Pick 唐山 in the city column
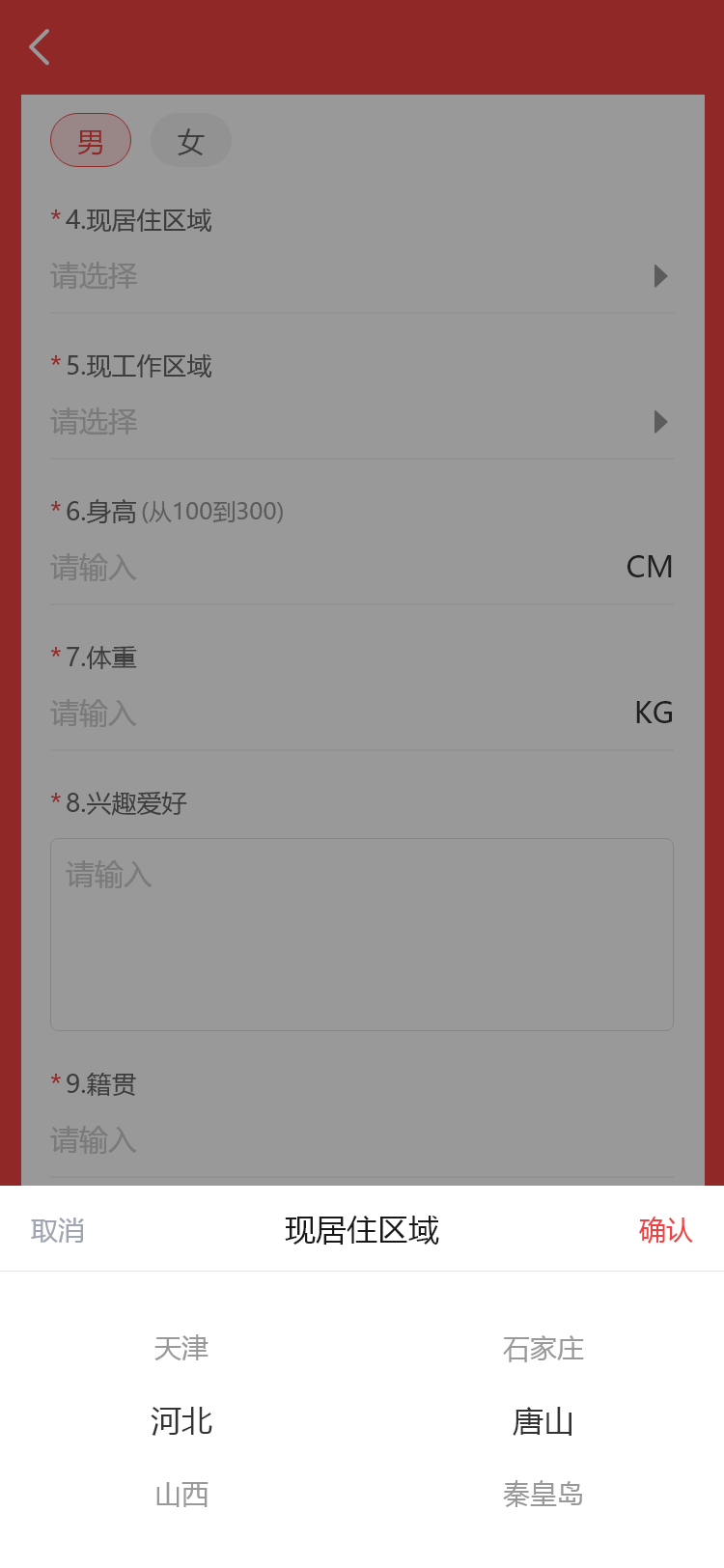Image resolution: width=724 pixels, height=1568 pixels. pyautogui.click(x=543, y=1421)
